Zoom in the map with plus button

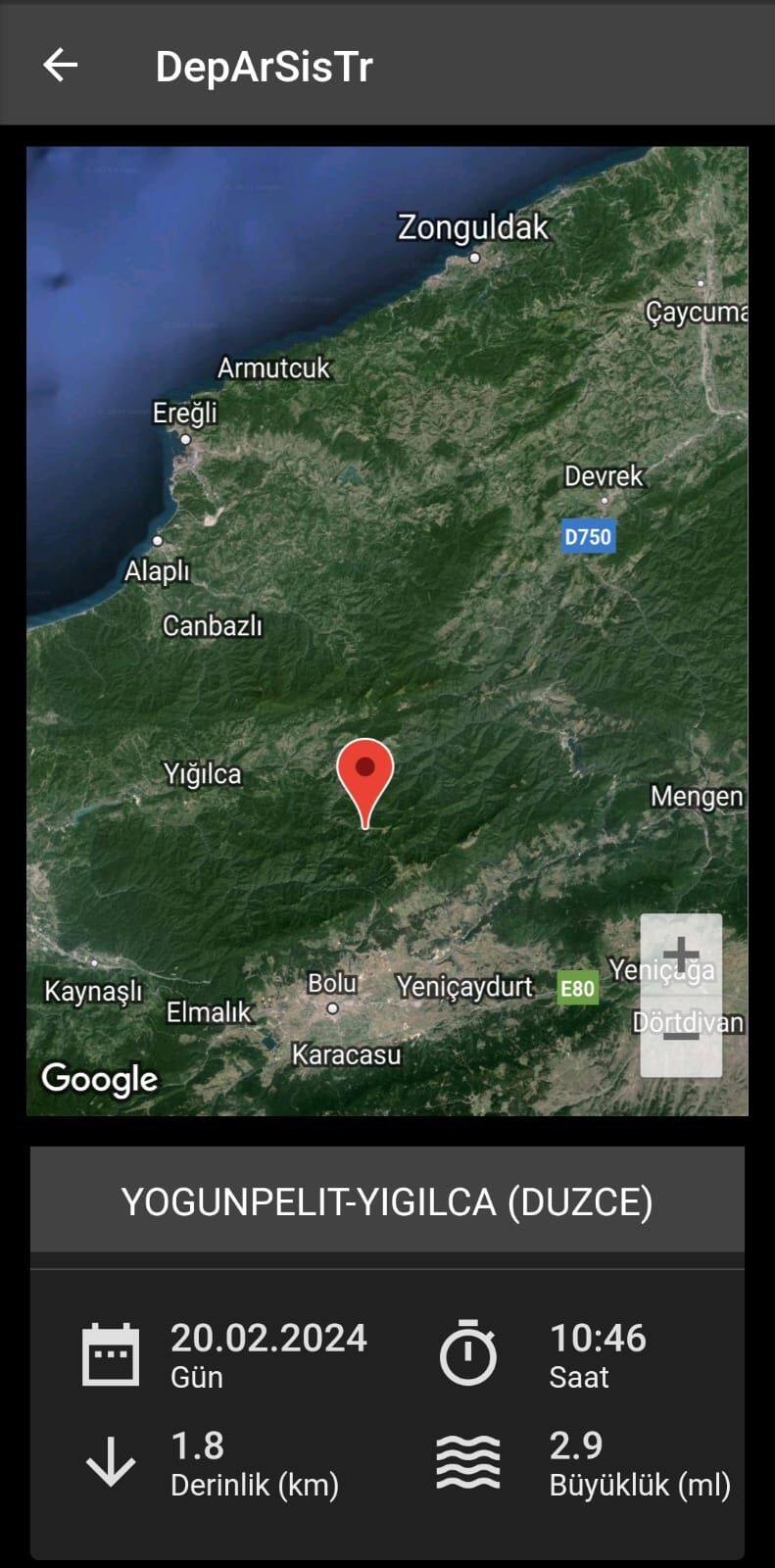pos(681,955)
